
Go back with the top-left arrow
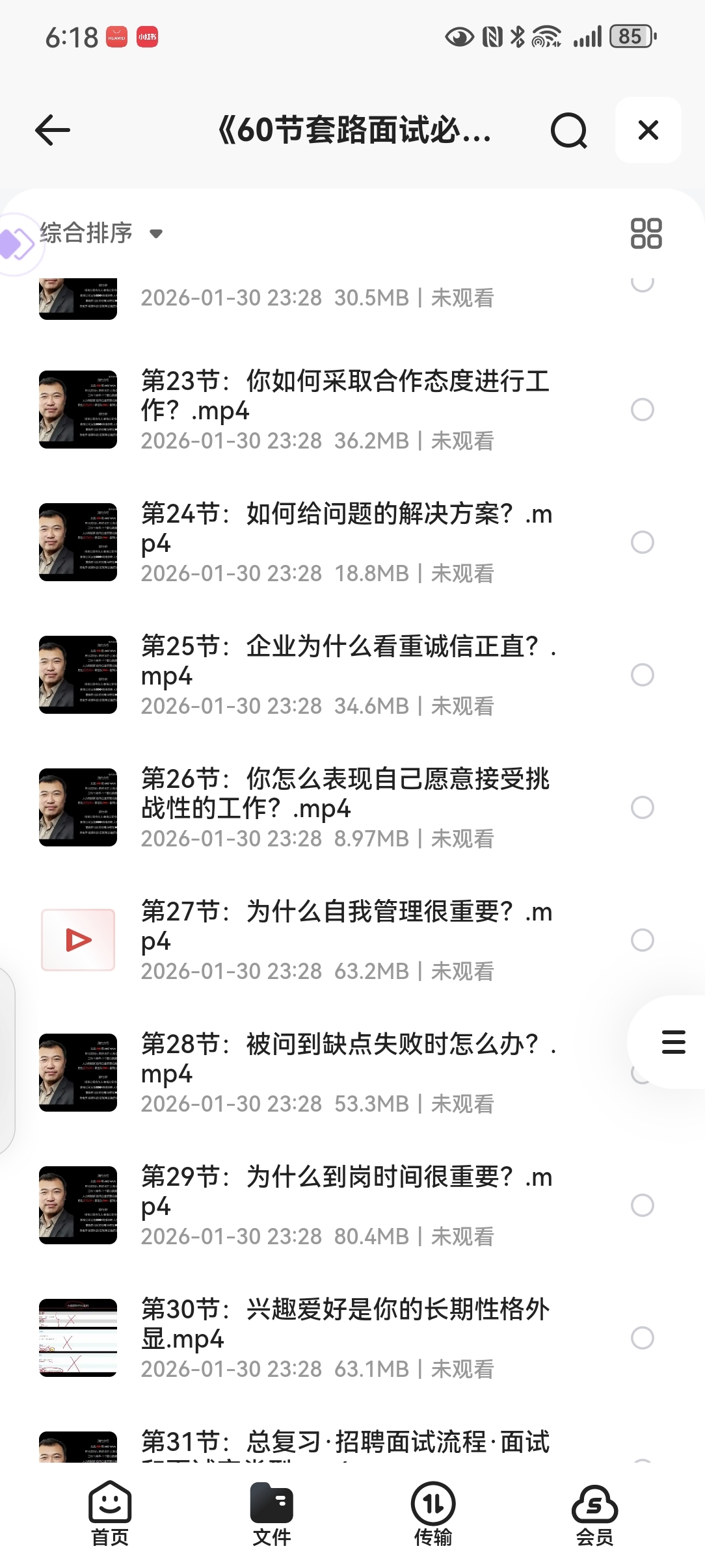click(53, 130)
